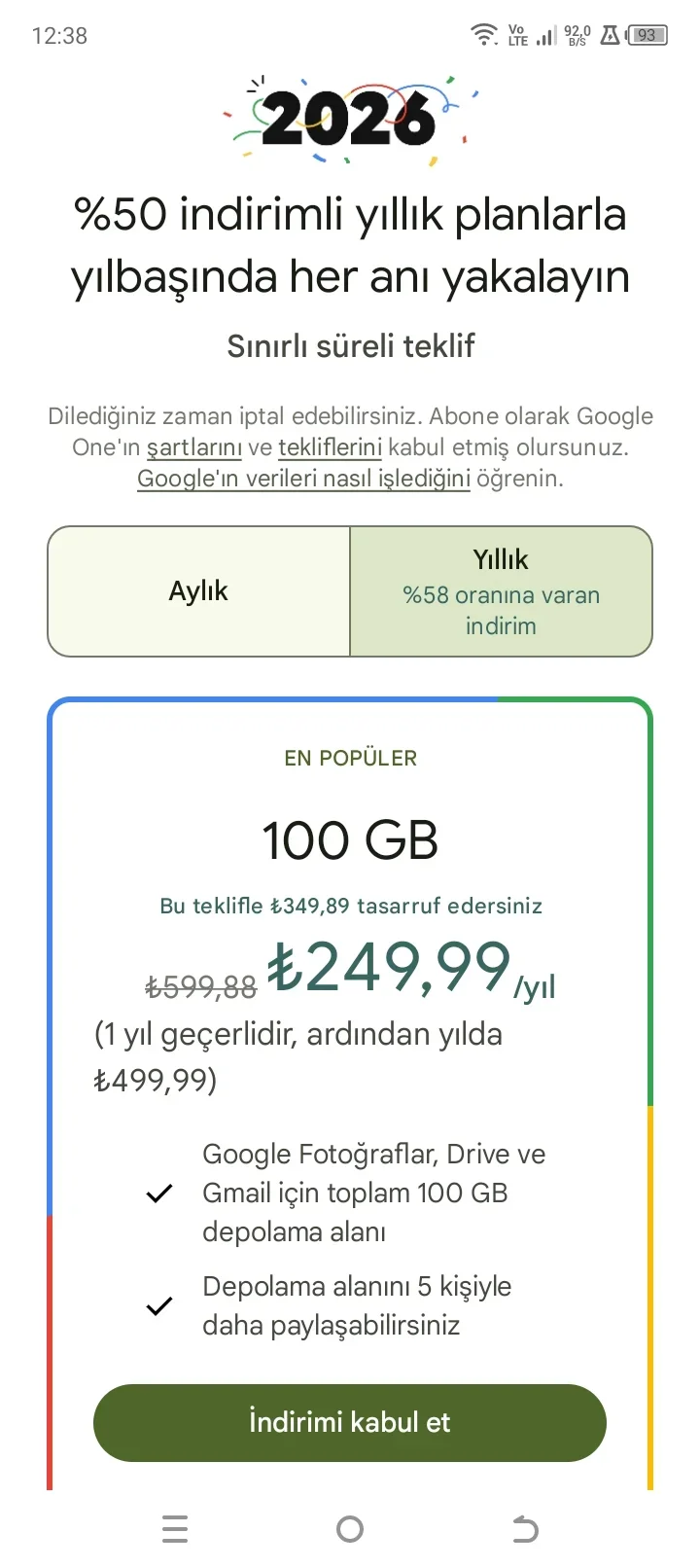This screenshot has height=1568, width=700.
Task: Tap the circular home icon
Action: click(349, 1528)
